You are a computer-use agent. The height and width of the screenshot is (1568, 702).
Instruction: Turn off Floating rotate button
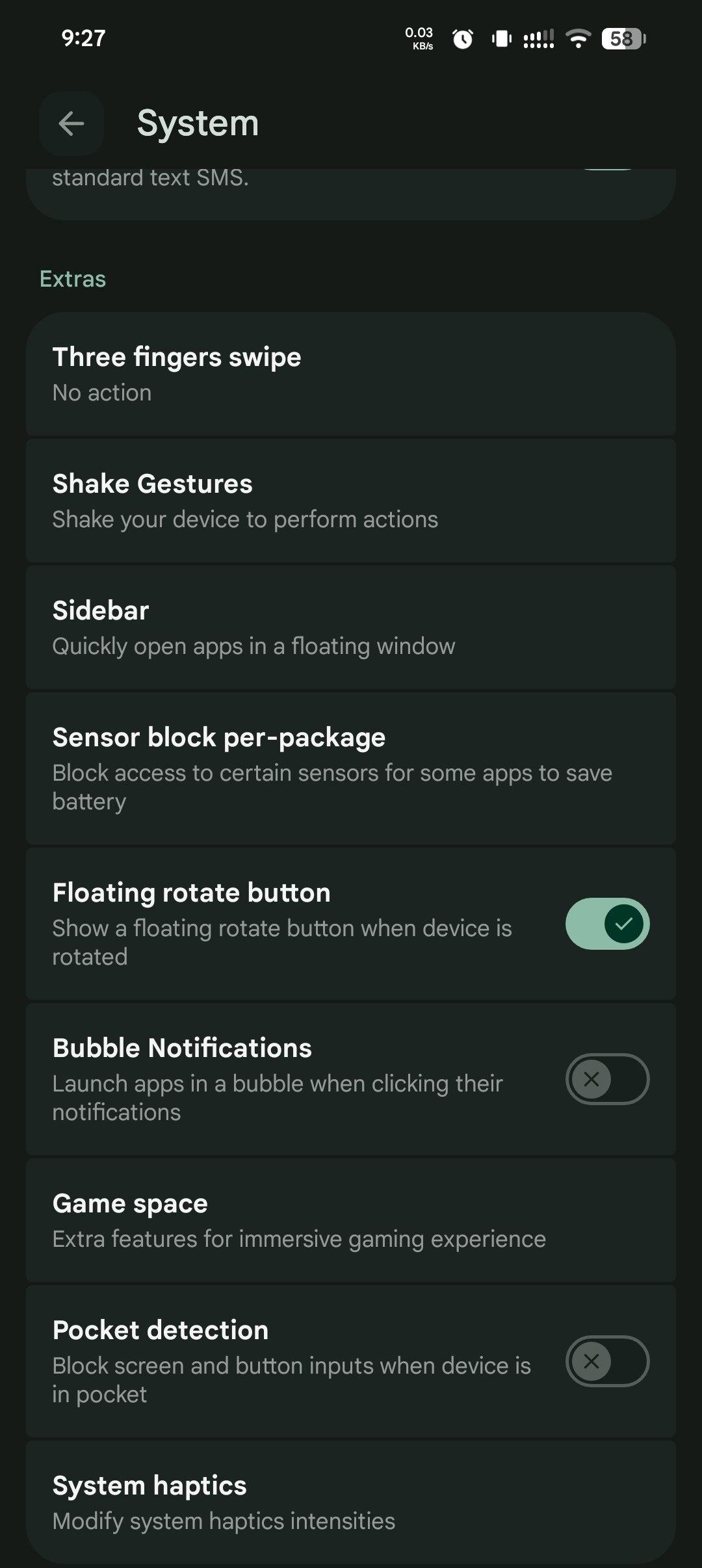click(x=607, y=924)
